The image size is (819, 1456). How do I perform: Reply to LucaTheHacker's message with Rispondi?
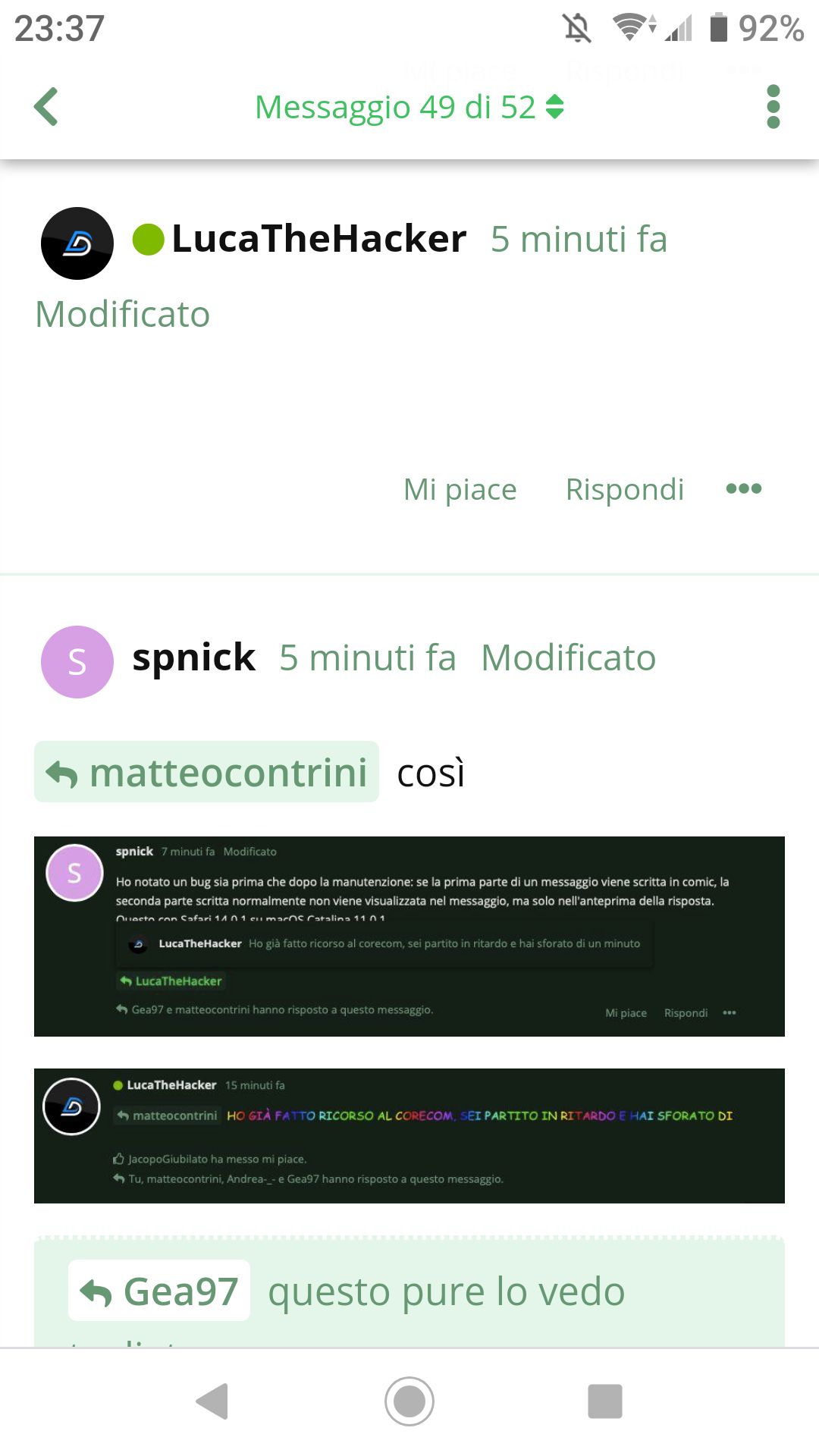(624, 489)
